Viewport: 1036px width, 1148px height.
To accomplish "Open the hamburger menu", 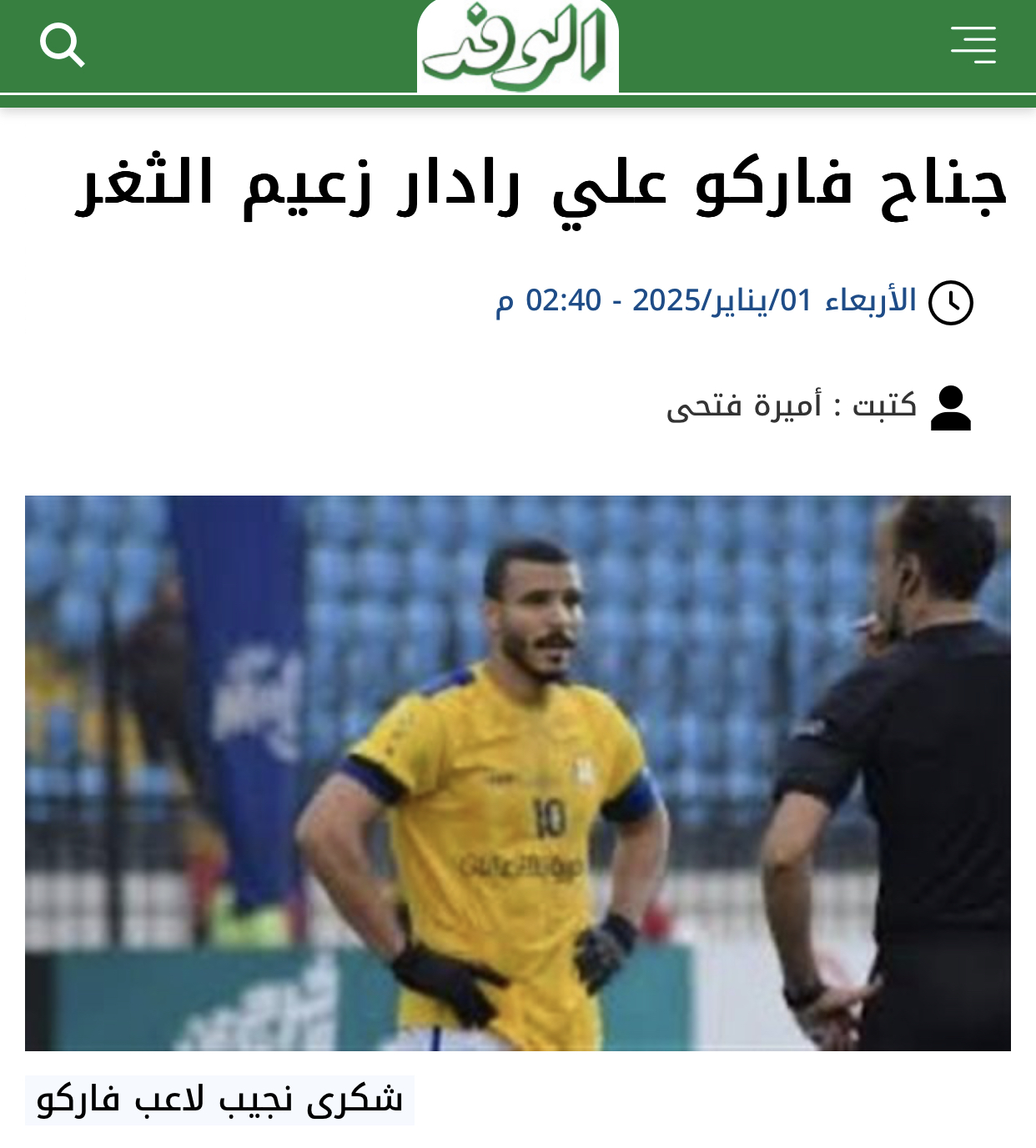I will pos(973,45).
